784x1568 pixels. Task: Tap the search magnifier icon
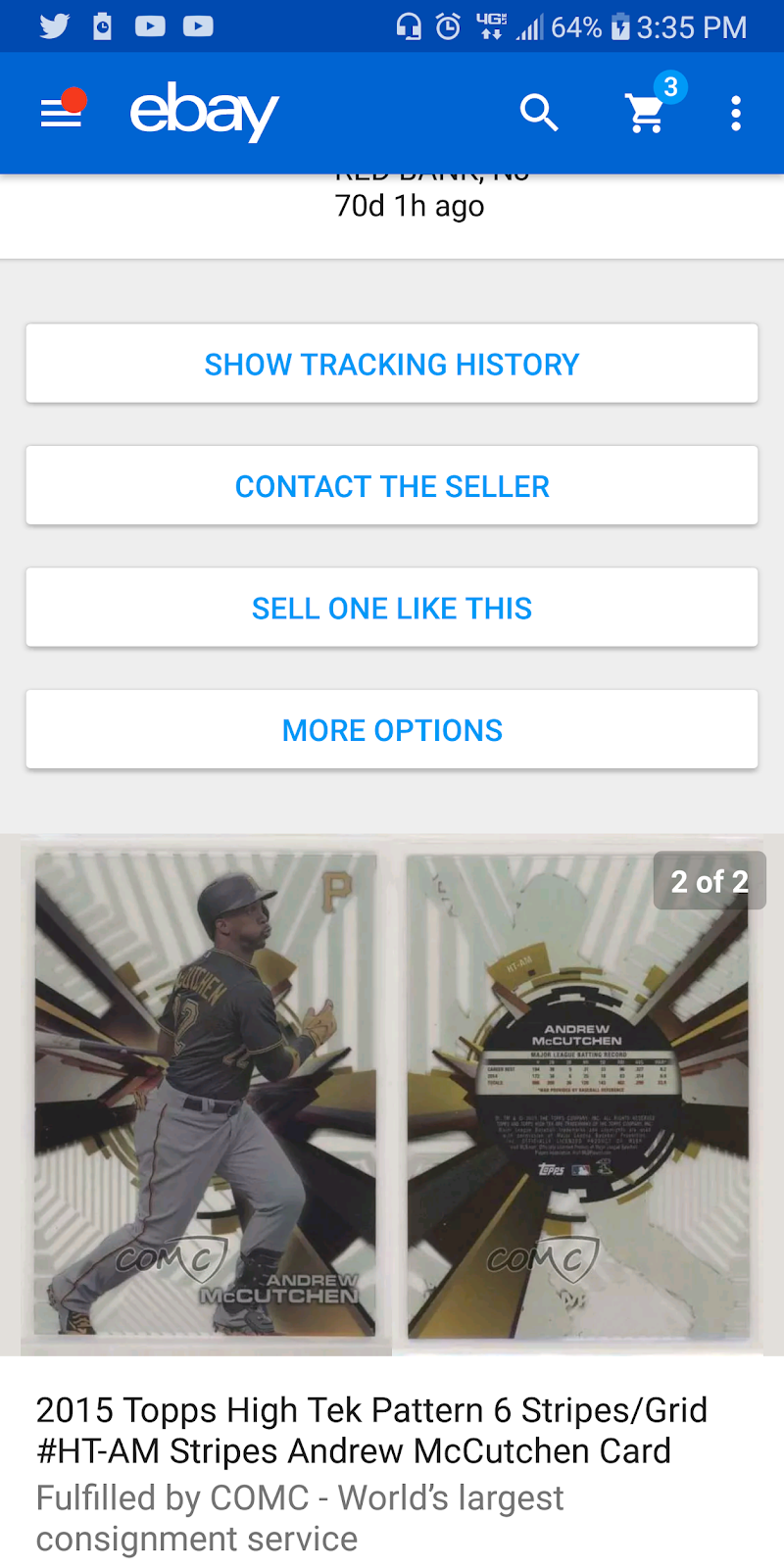tap(538, 113)
